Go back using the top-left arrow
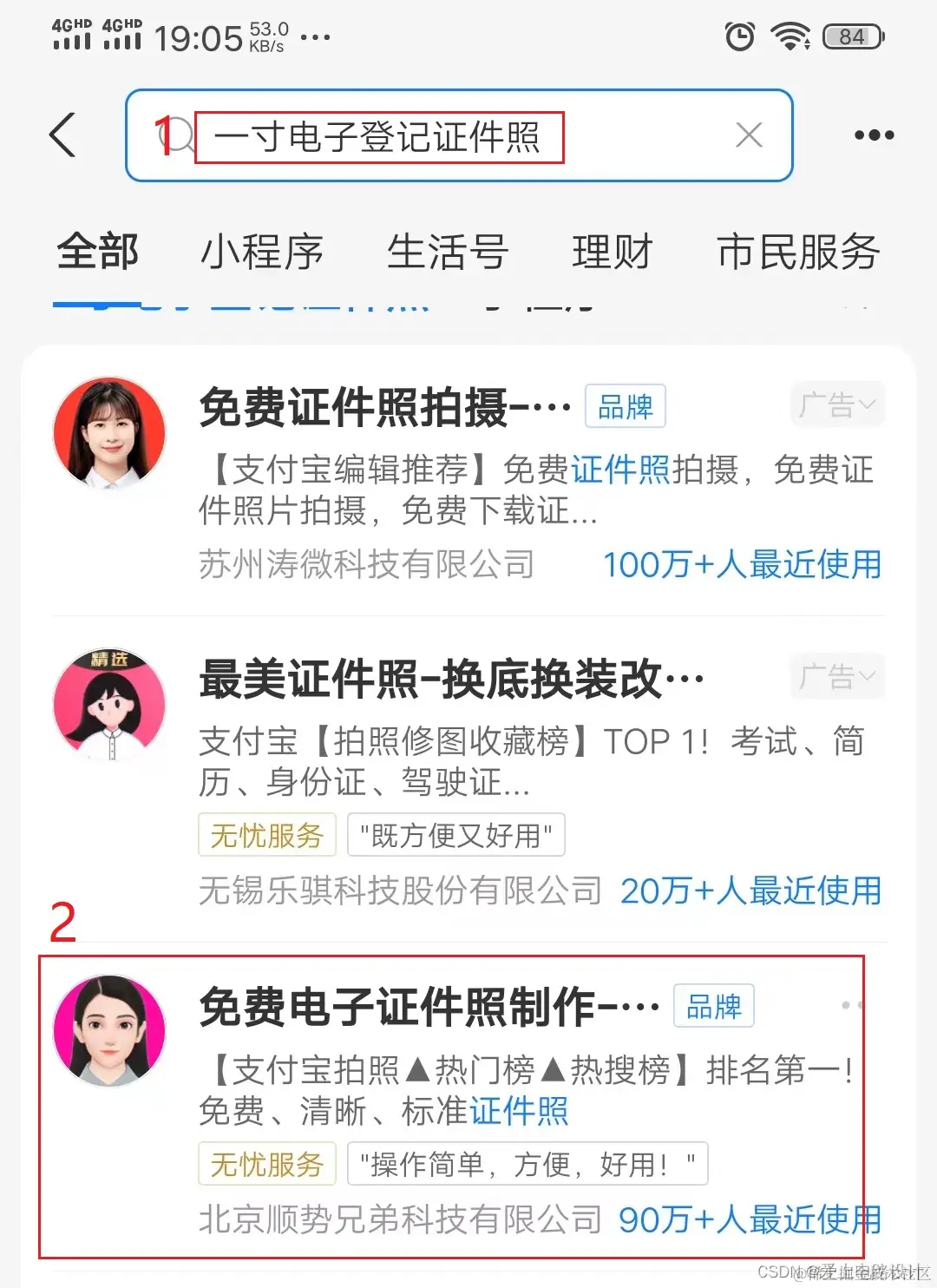The width and height of the screenshot is (937, 1288). [62, 135]
